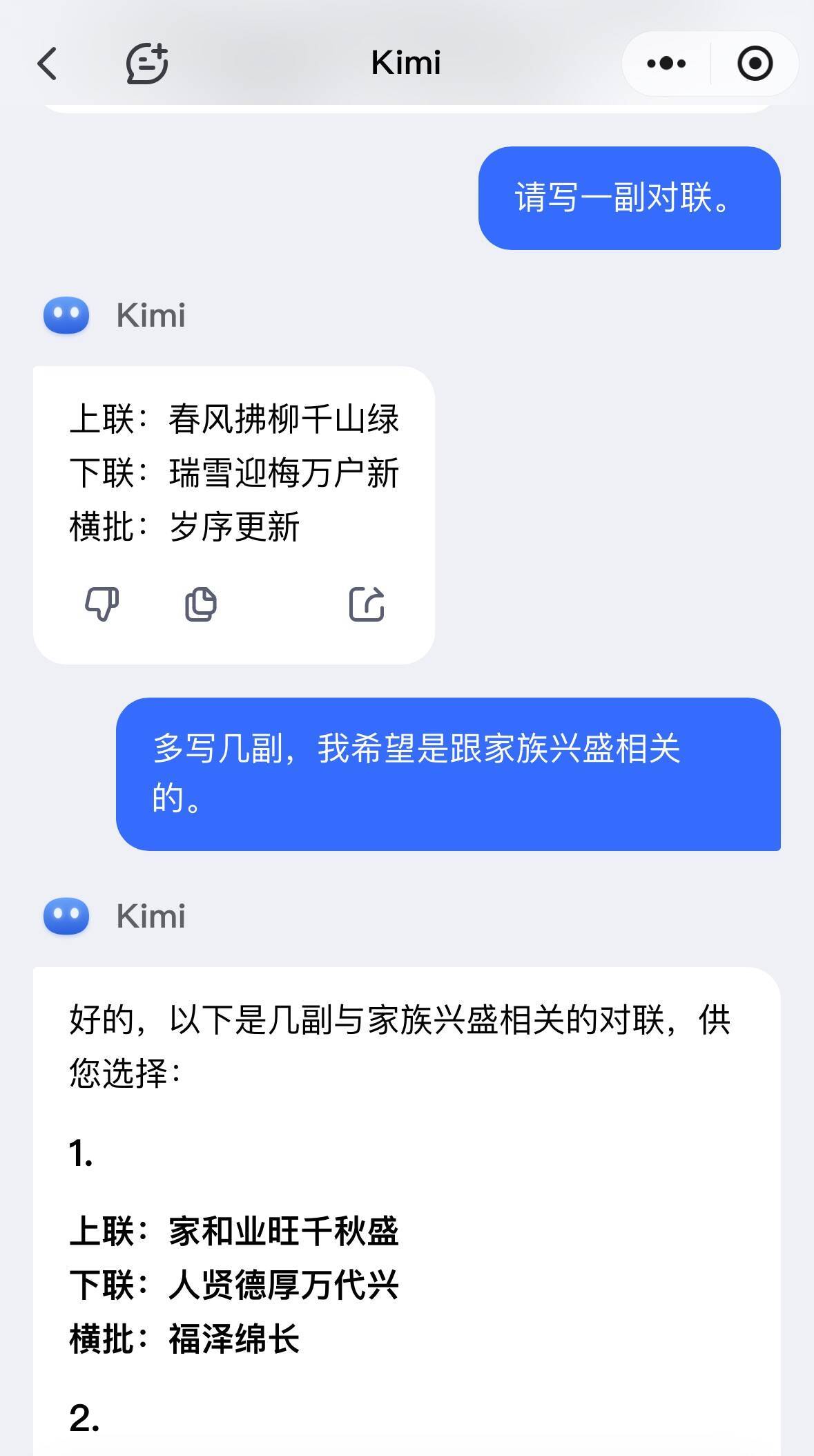Screen dimensions: 814x1456
Task: Open the three-dot more menu
Action: pyautogui.click(x=666, y=64)
